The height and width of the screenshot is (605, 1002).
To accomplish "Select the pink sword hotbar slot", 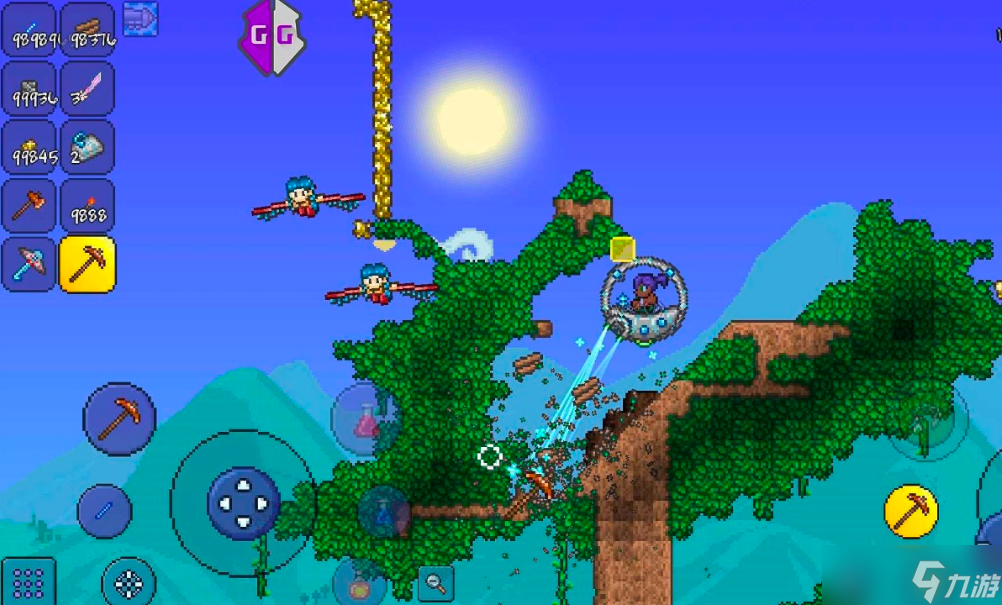I will click(x=88, y=88).
